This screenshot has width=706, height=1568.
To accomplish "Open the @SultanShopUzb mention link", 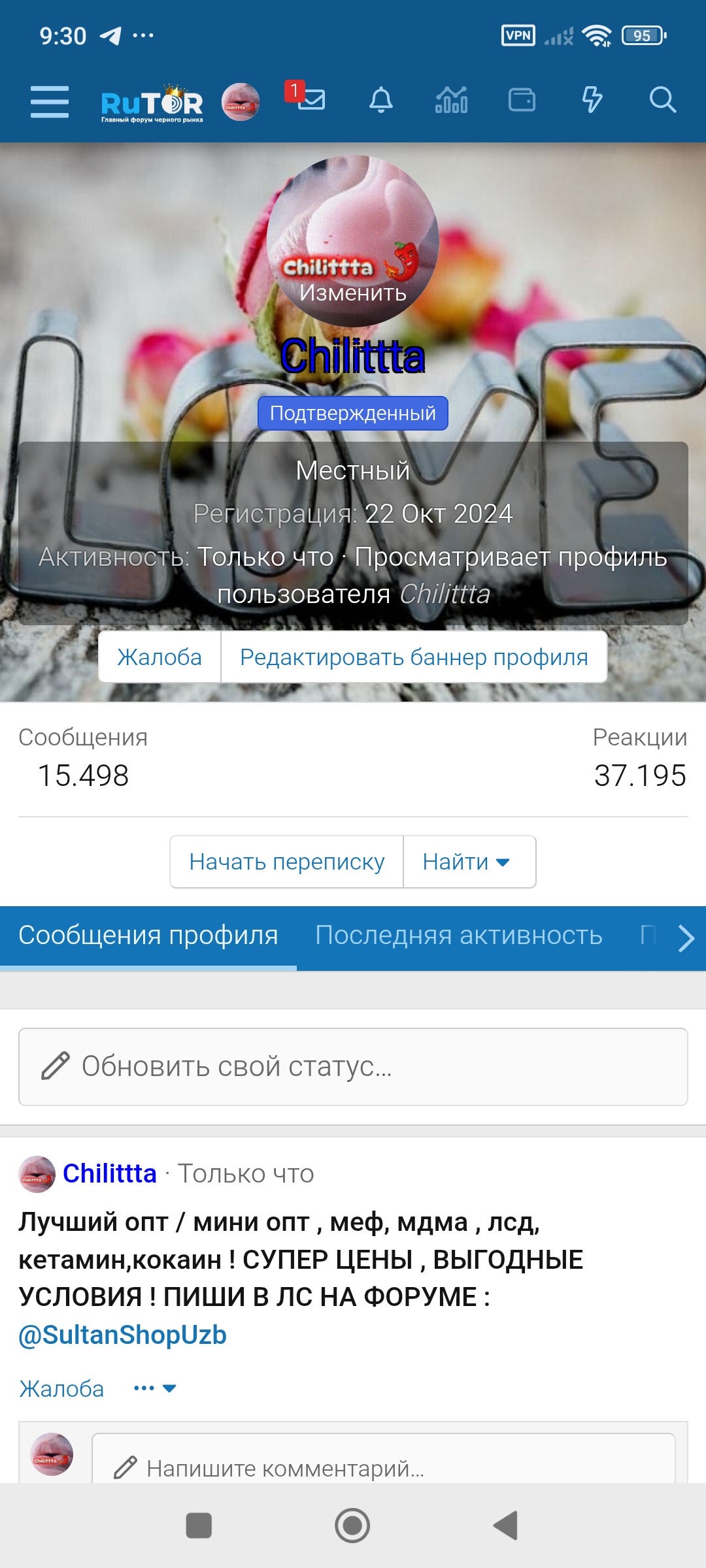I will click(x=123, y=1335).
